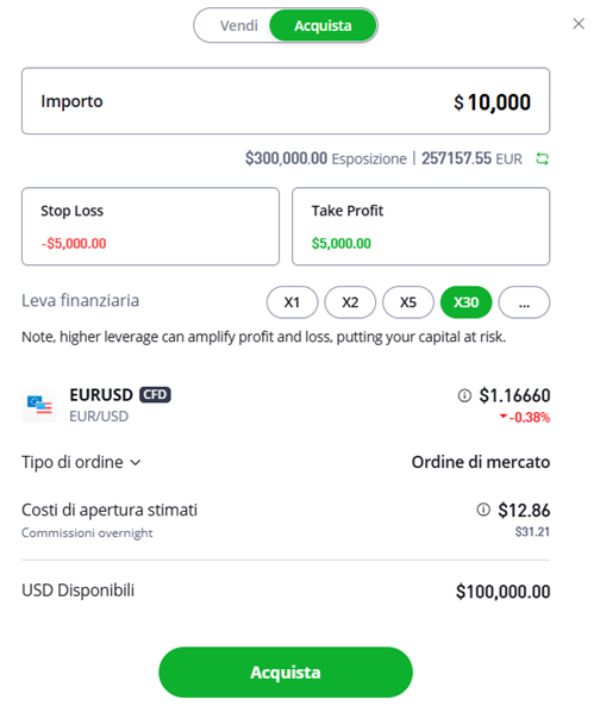The height and width of the screenshot is (706, 600).
Task: Open the Take Profit setting
Action: [x=420, y=226]
